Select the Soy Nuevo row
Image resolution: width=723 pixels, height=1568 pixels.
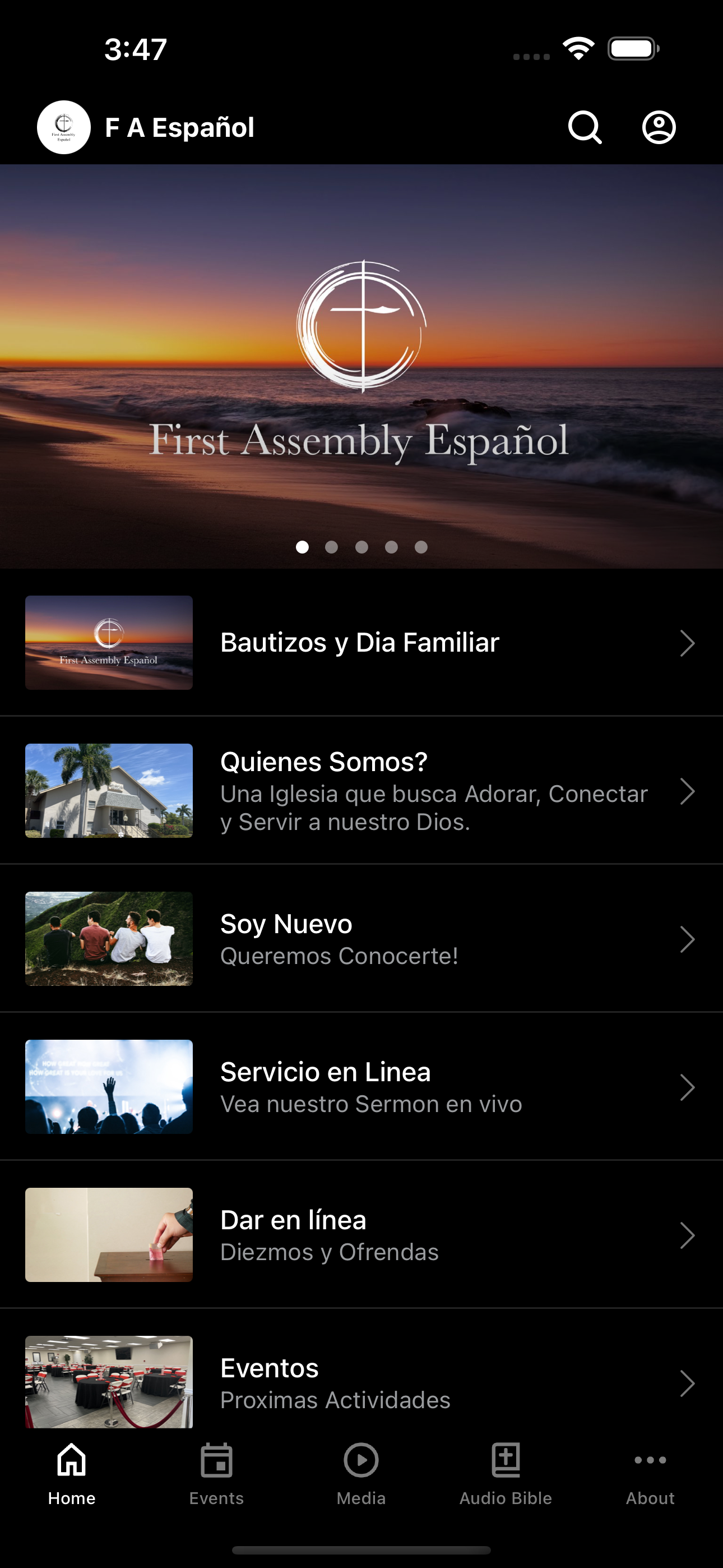[361, 939]
